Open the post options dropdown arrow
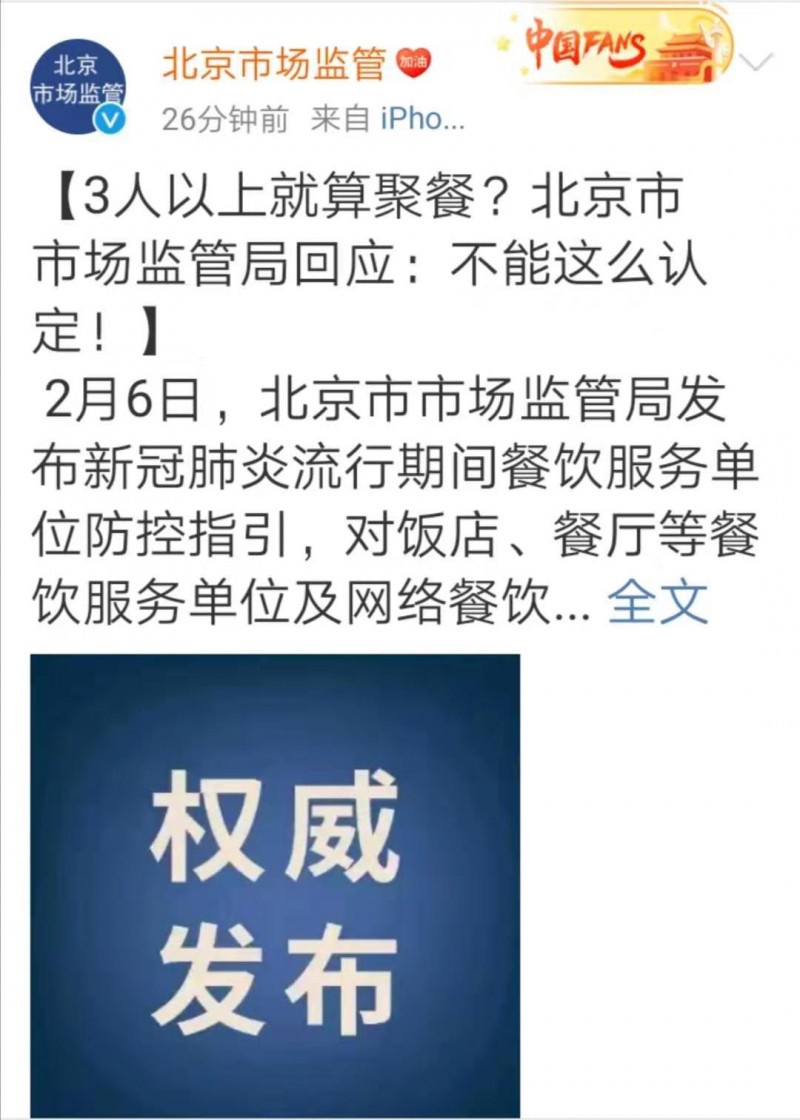This screenshot has height=1120, width=800. click(760, 62)
